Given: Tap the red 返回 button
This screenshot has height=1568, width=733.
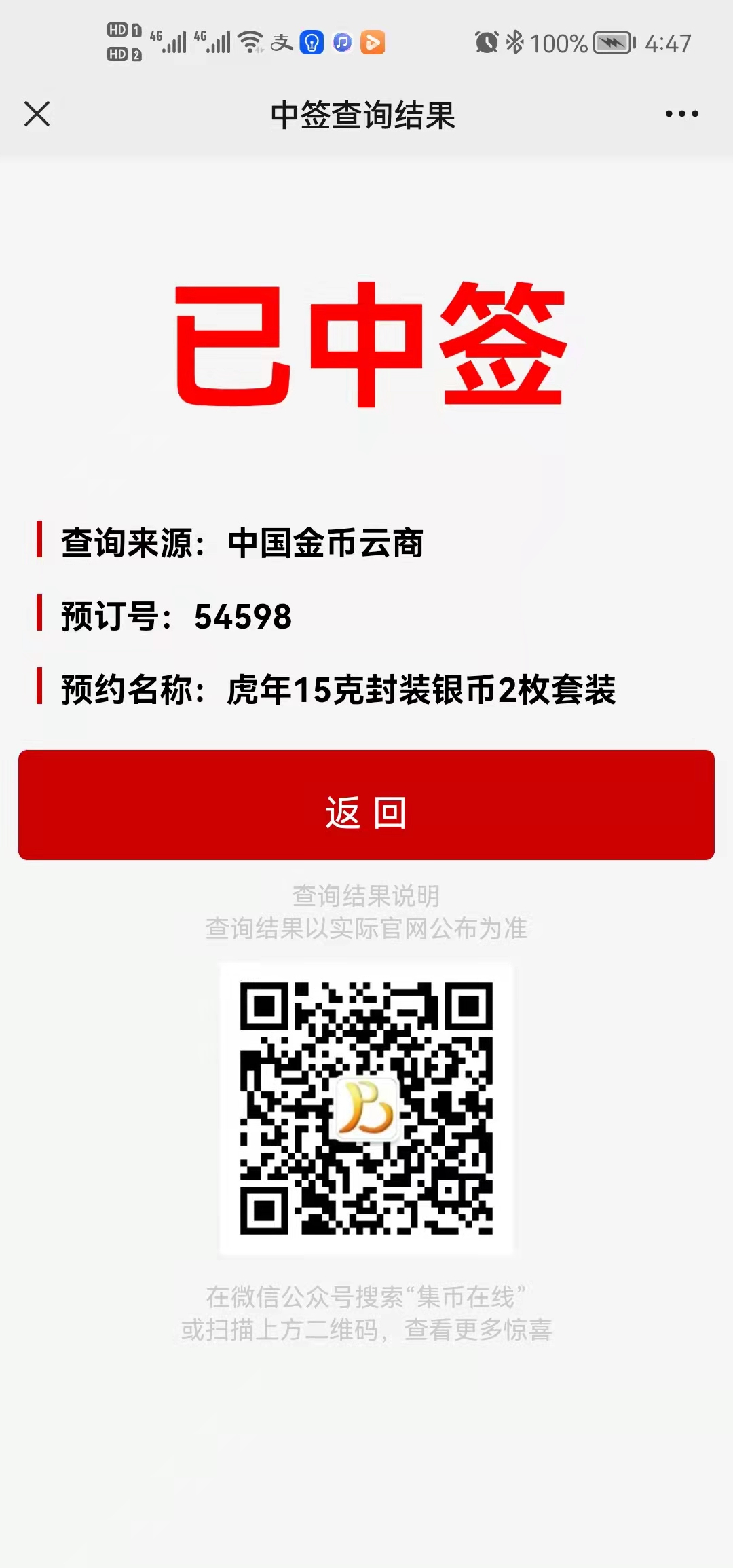Looking at the screenshot, I should [366, 805].
